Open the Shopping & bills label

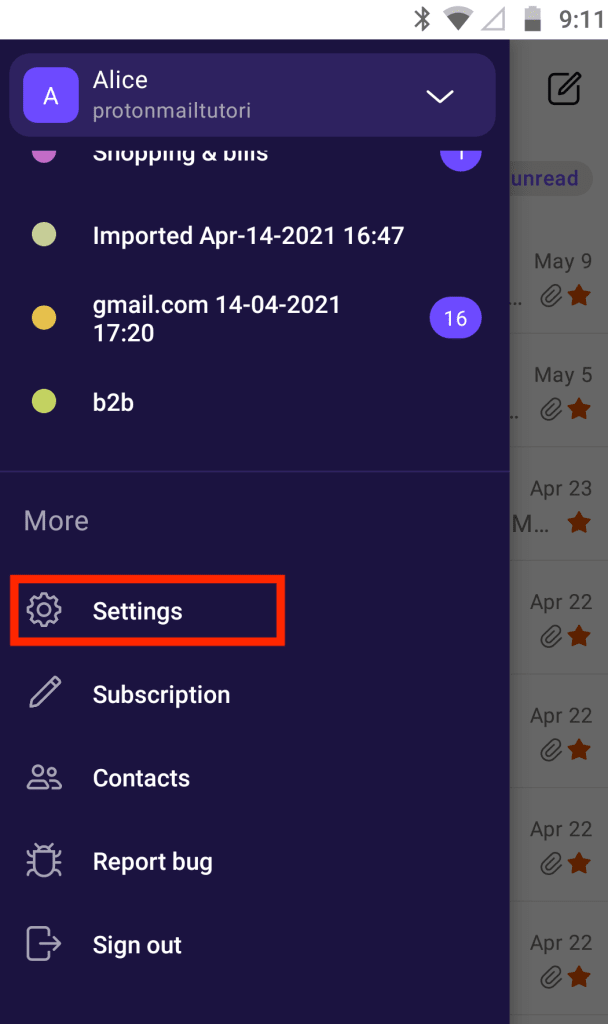point(180,153)
